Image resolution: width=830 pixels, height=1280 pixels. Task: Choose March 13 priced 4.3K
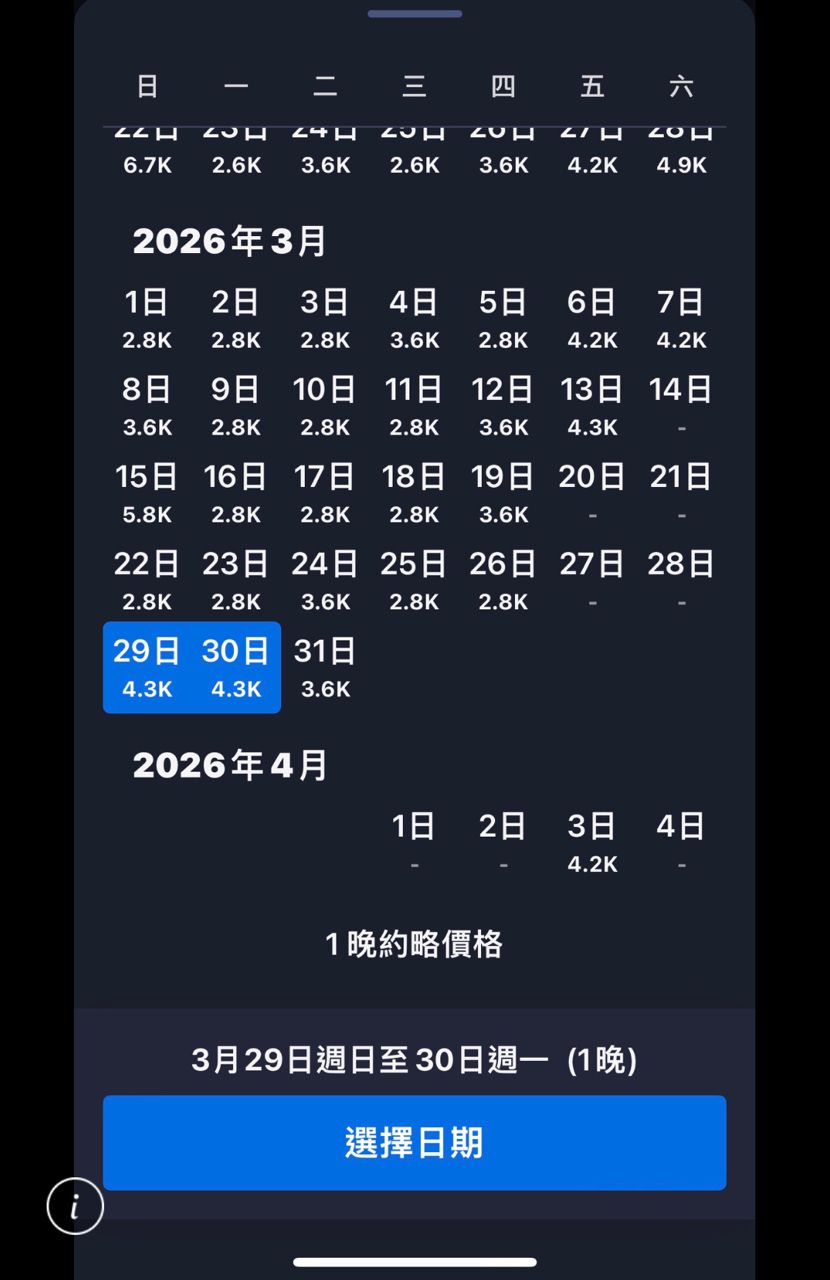click(592, 405)
